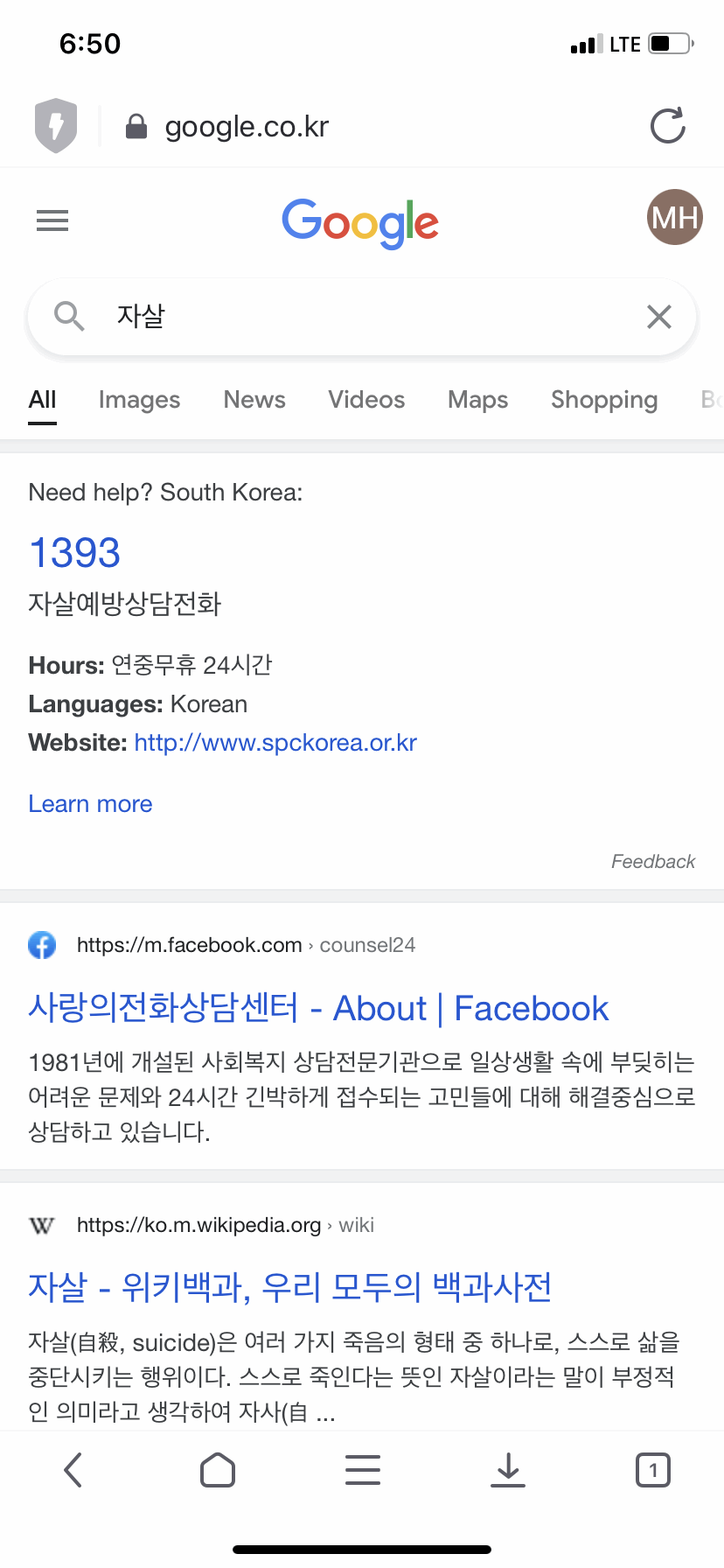Switch to the Maps tab
724x1568 pixels.
tap(477, 400)
